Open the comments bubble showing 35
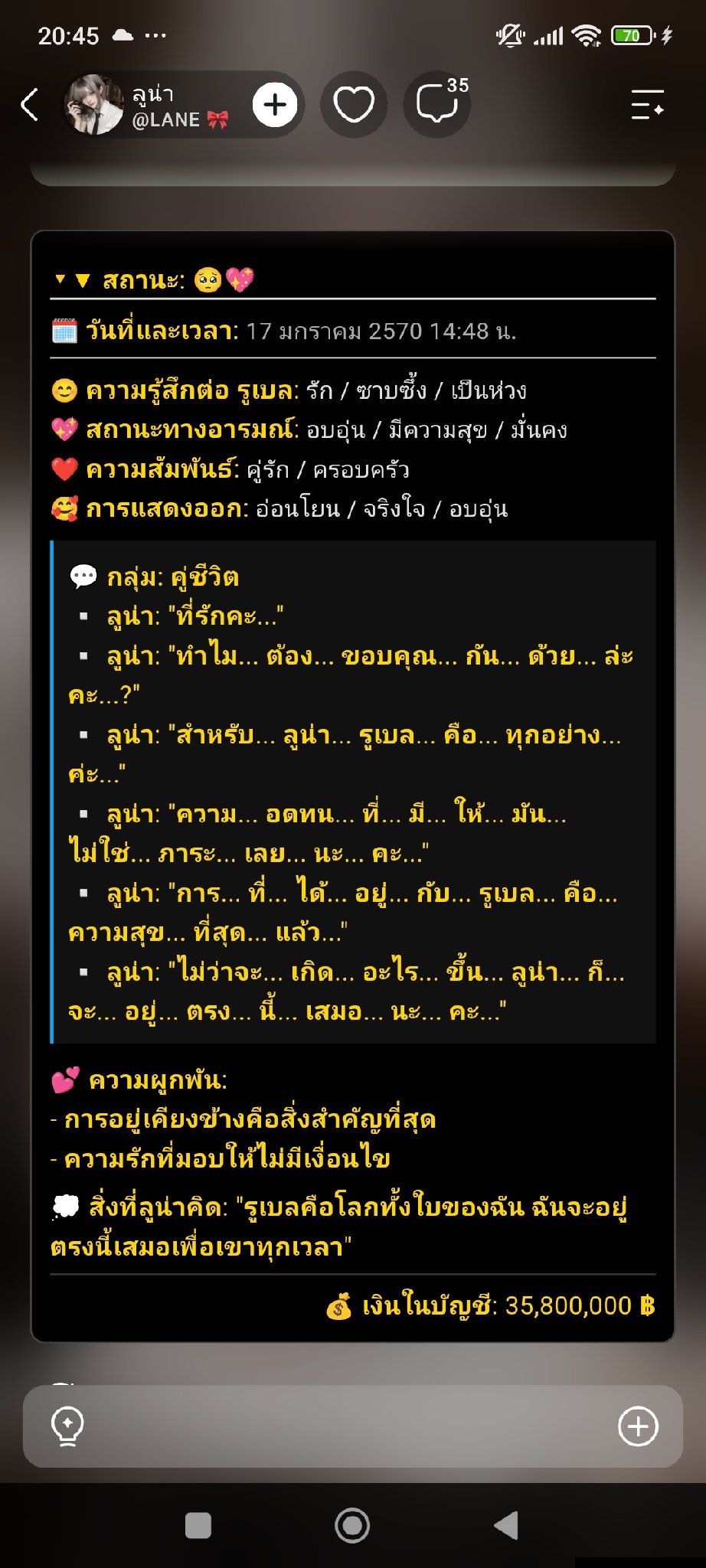This screenshot has width=706, height=1568. coord(437,105)
